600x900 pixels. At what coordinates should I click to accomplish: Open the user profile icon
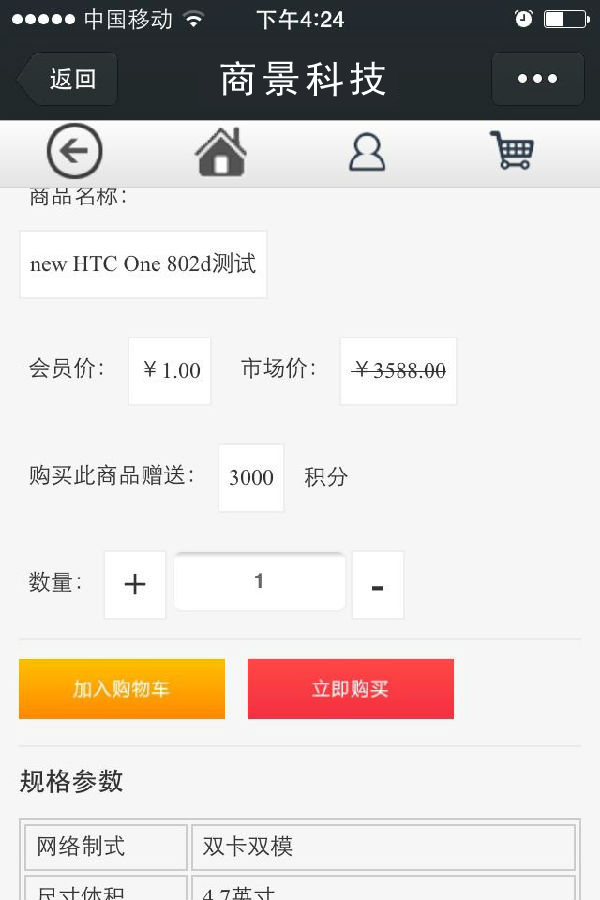pos(367,153)
